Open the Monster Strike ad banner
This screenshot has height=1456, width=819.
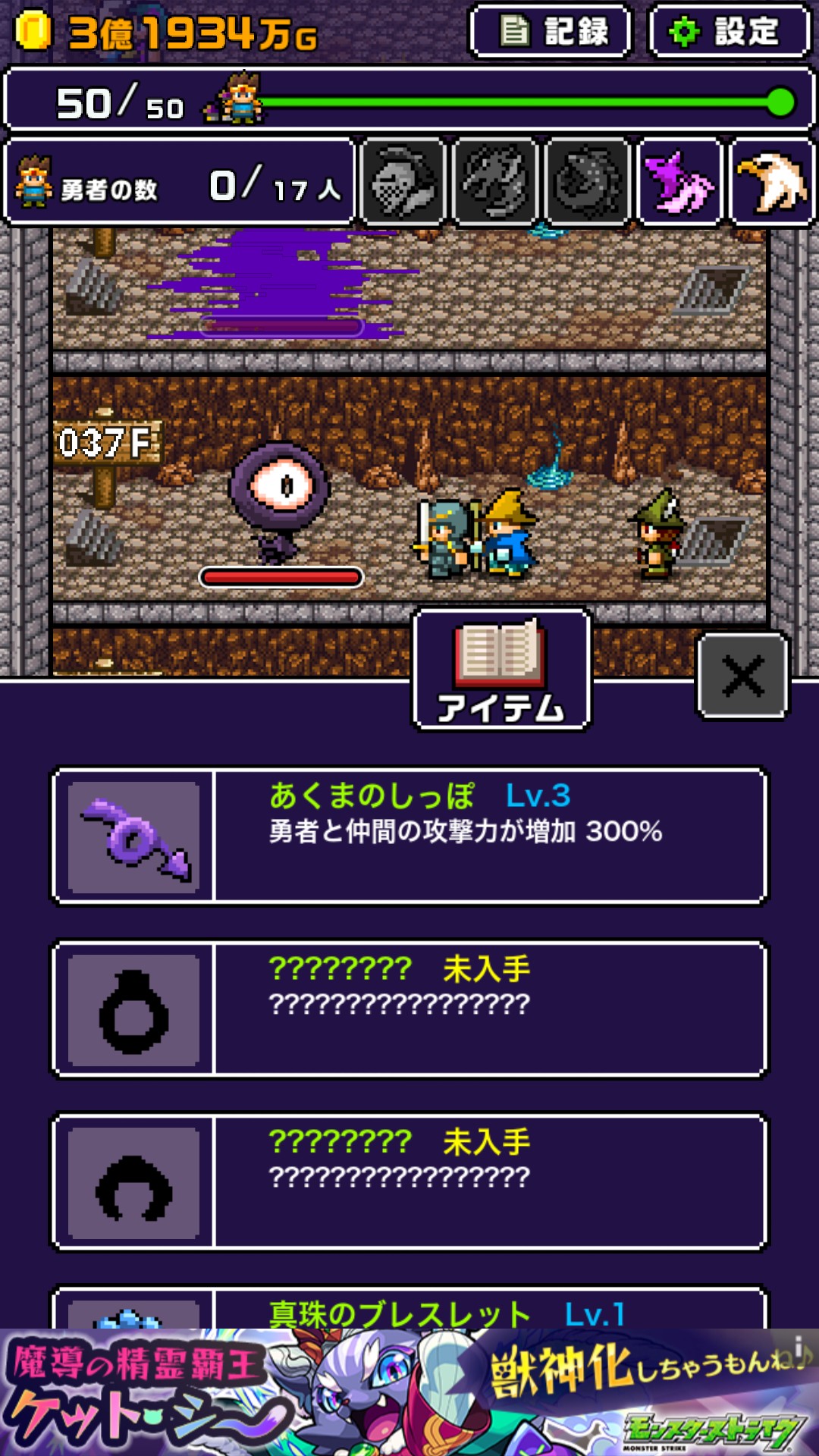[409, 1392]
